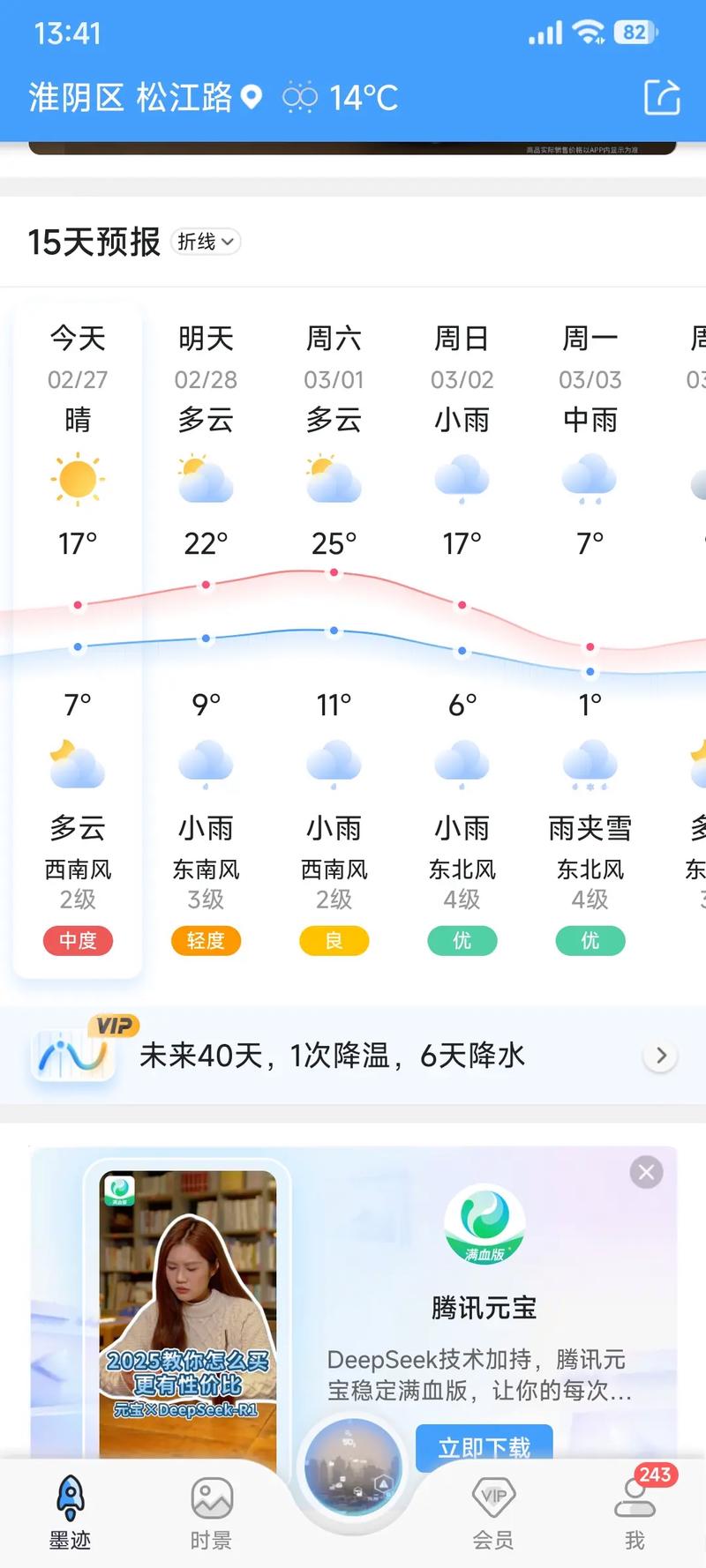706x1568 pixels.
Task: Expand the 未来40天 forecast with the chevron
Action: pos(660,1055)
